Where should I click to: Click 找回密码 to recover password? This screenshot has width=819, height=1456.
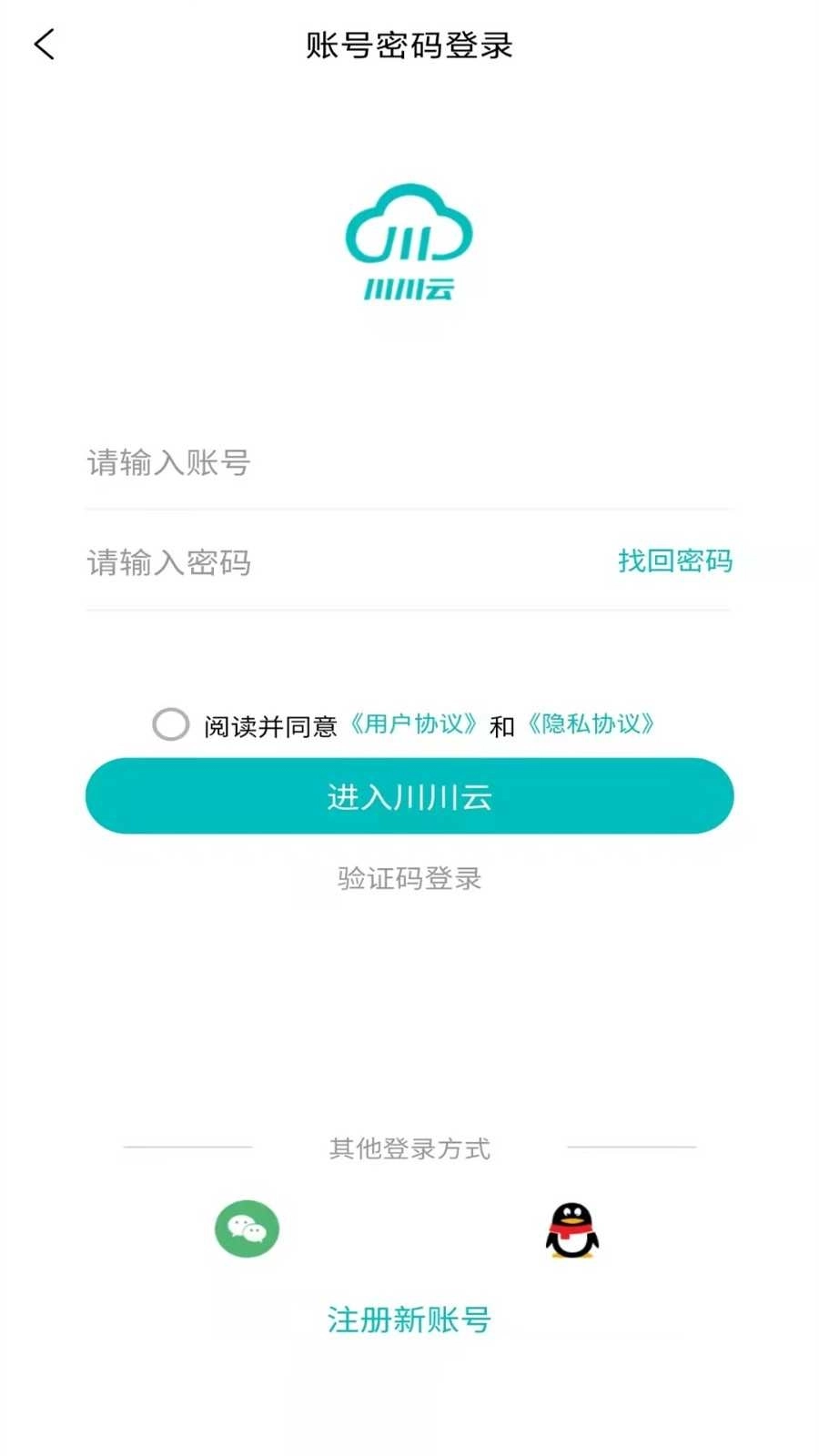[674, 561]
